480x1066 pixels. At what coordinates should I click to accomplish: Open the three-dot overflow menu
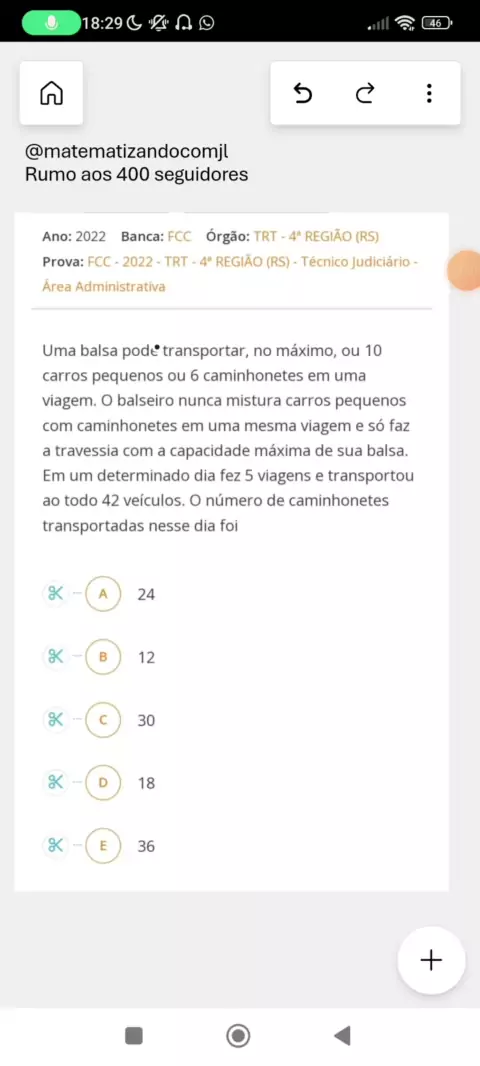click(x=429, y=93)
